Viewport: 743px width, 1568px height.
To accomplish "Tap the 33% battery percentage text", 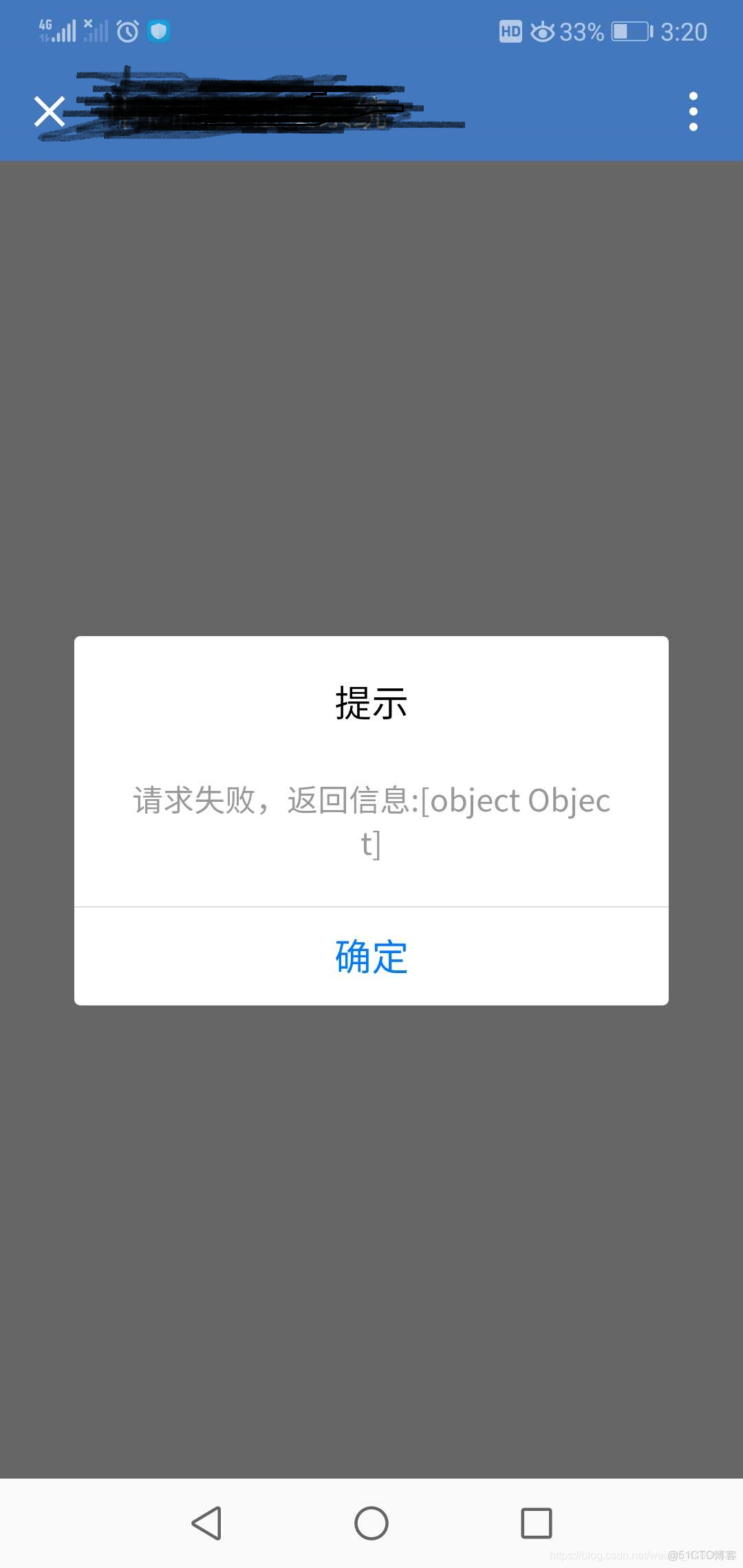I will (581, 31).
